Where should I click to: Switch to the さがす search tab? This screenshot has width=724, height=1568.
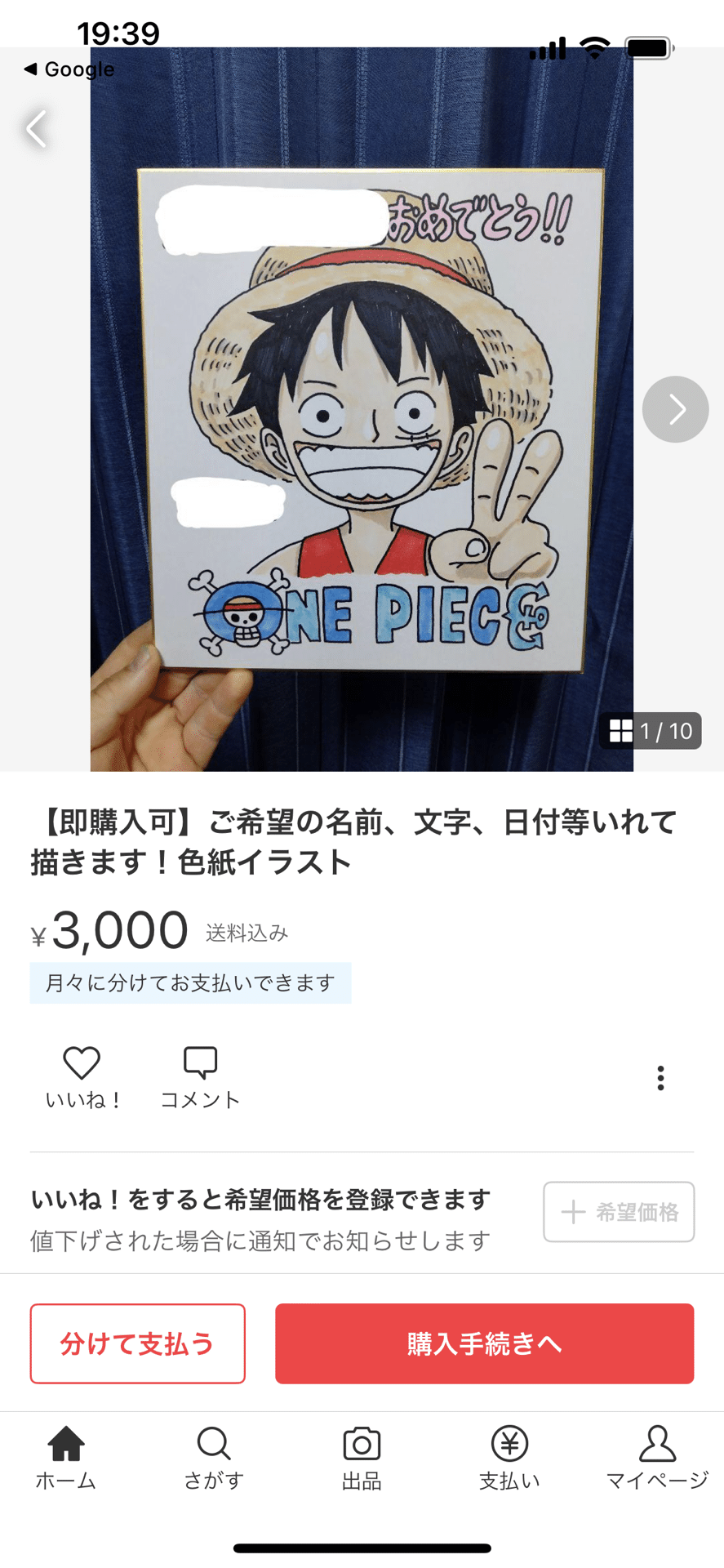(214, 1458)
